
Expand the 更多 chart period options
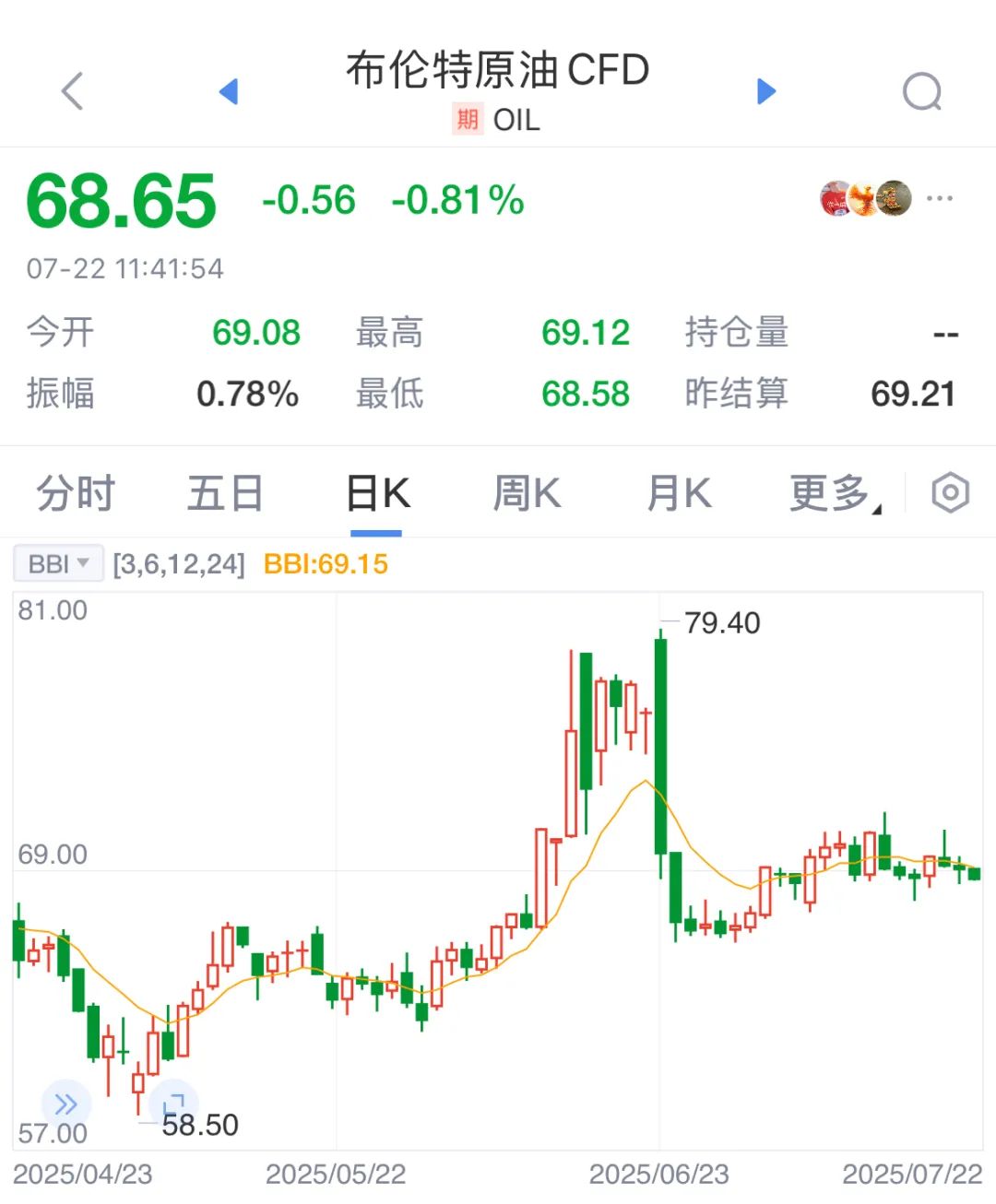pyautogui.click(x=833, y=493)
